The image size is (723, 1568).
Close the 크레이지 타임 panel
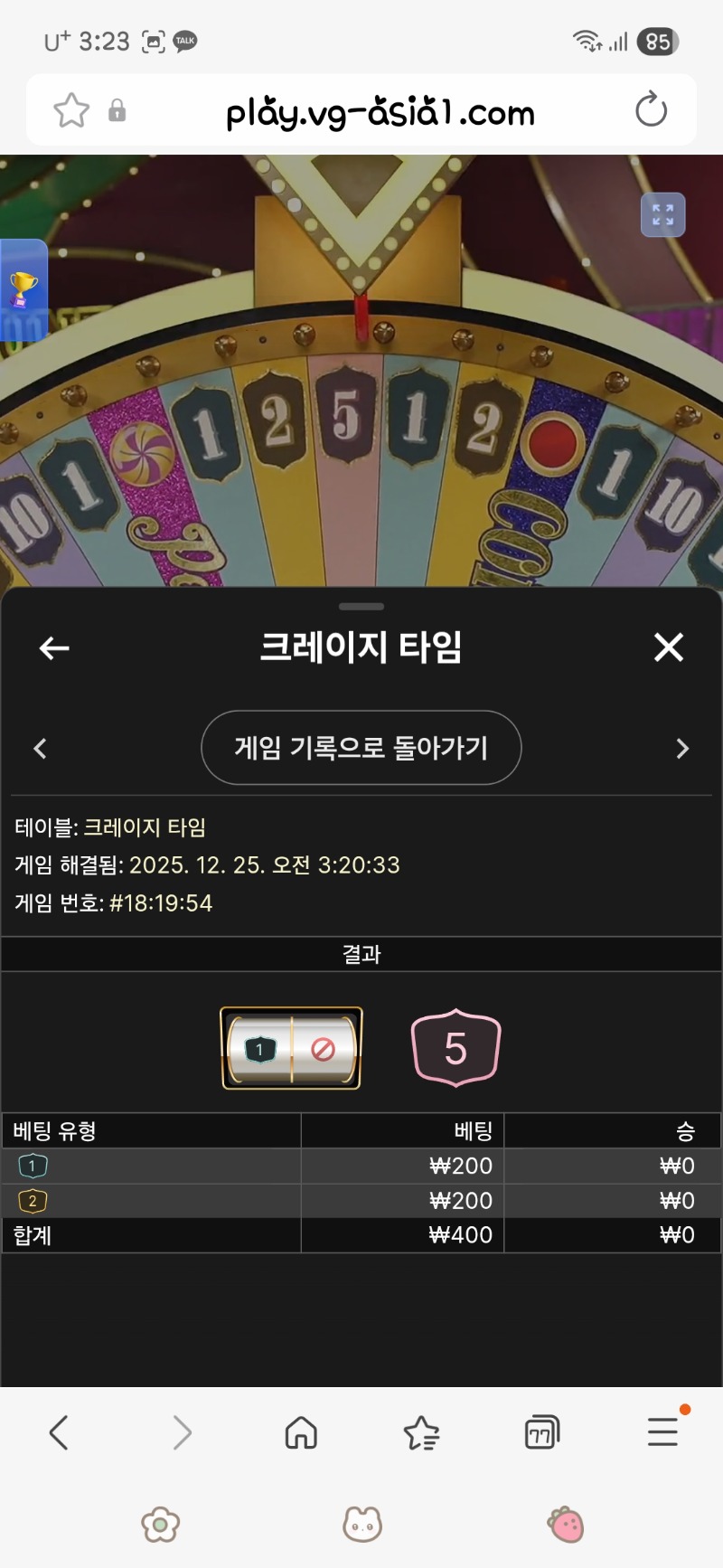tap(668, 647)
